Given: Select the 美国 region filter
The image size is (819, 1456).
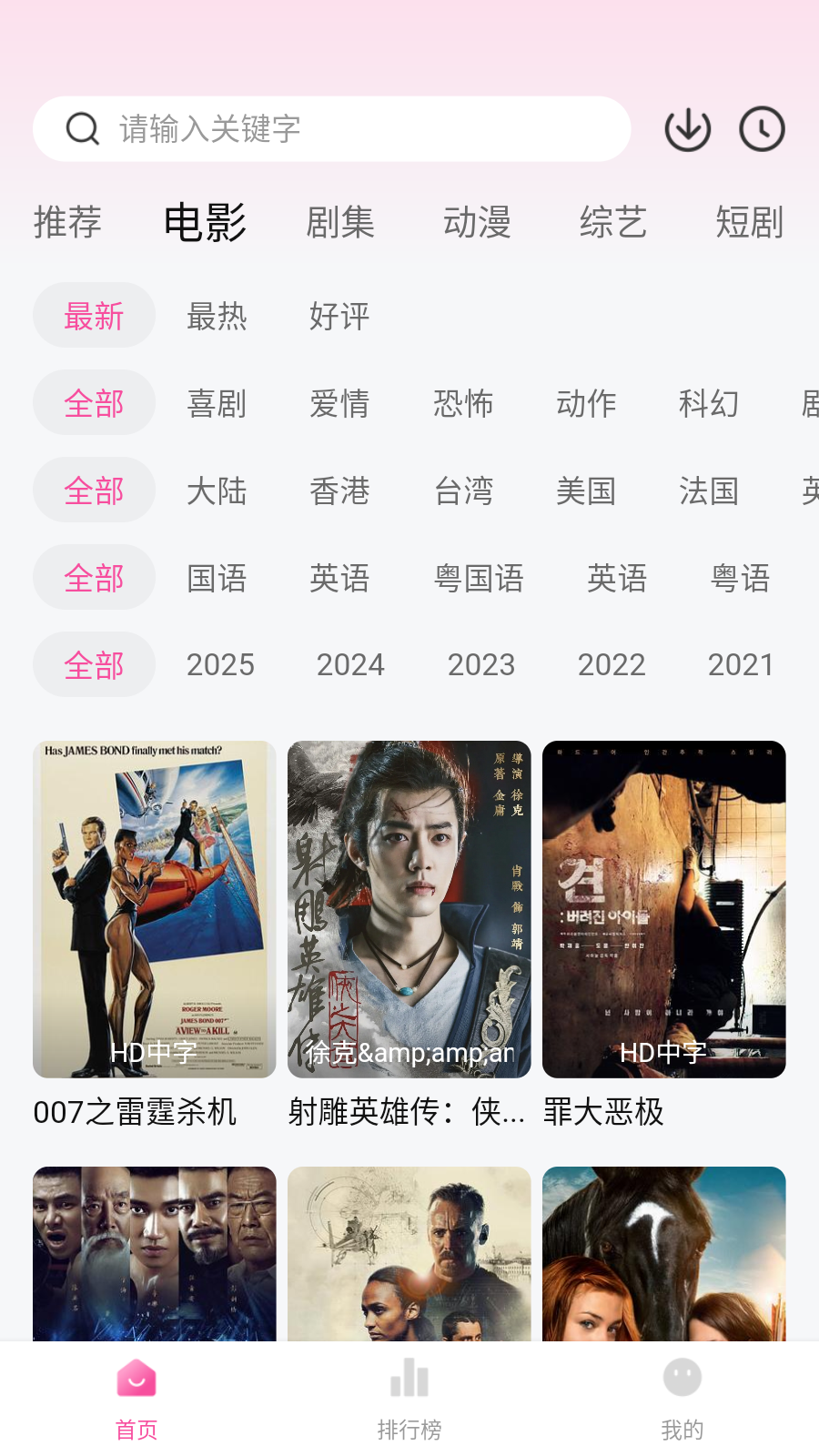Looking at the screenshot, I should [587, 490].
